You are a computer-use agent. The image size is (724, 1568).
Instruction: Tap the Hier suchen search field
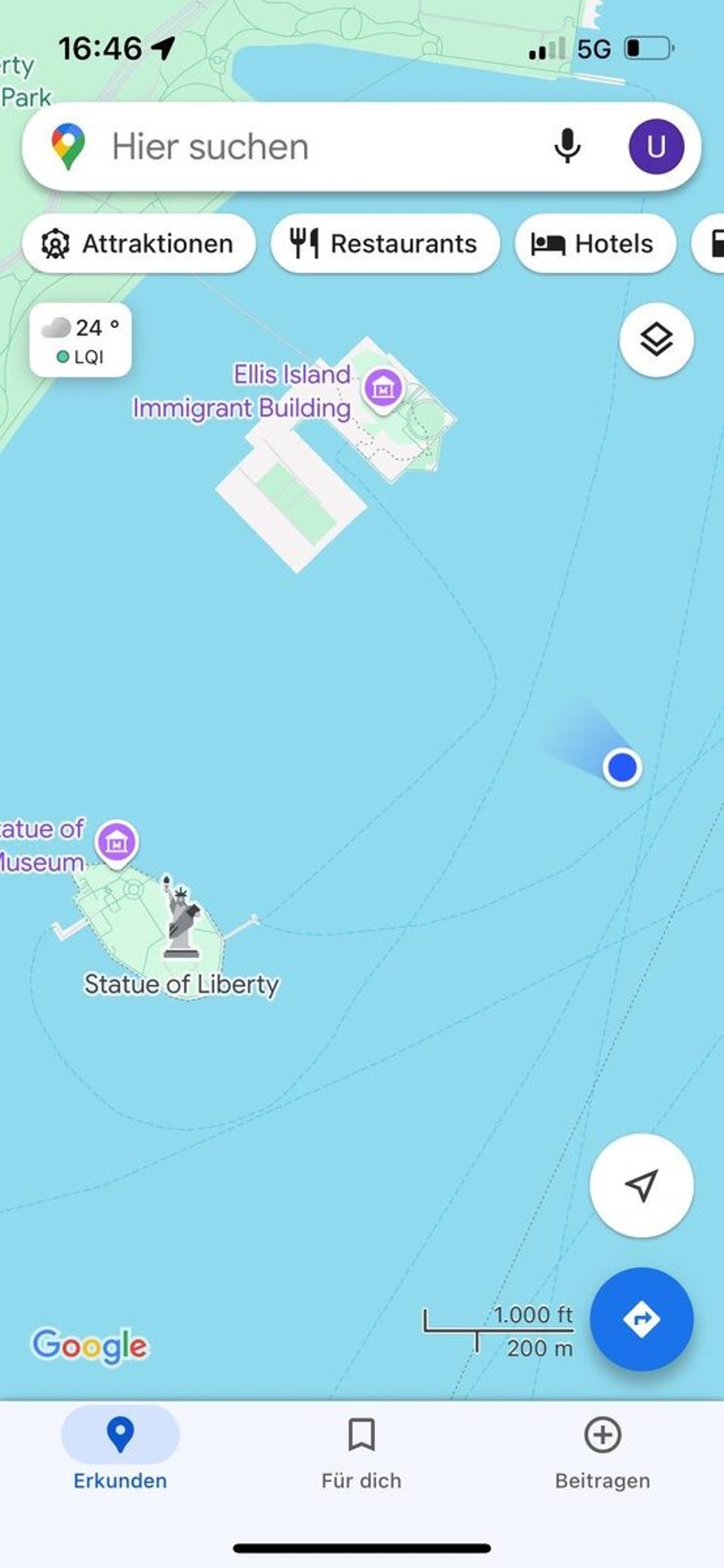tap(302, 146)
